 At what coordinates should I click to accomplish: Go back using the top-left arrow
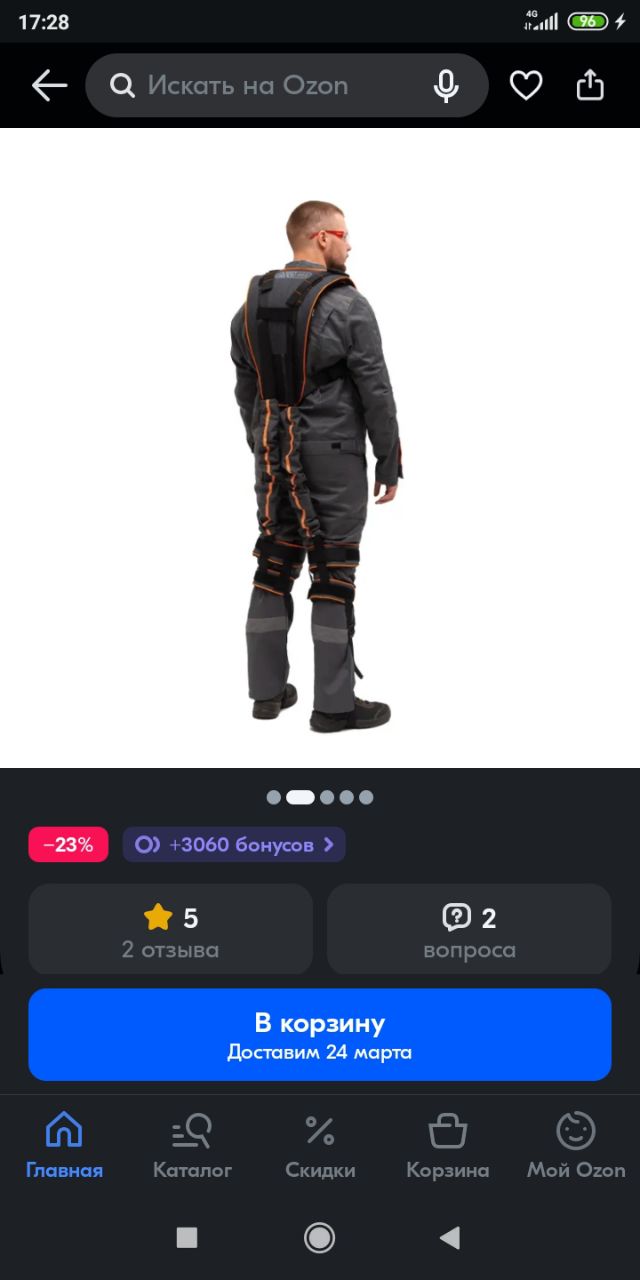(x=49, y=86)
